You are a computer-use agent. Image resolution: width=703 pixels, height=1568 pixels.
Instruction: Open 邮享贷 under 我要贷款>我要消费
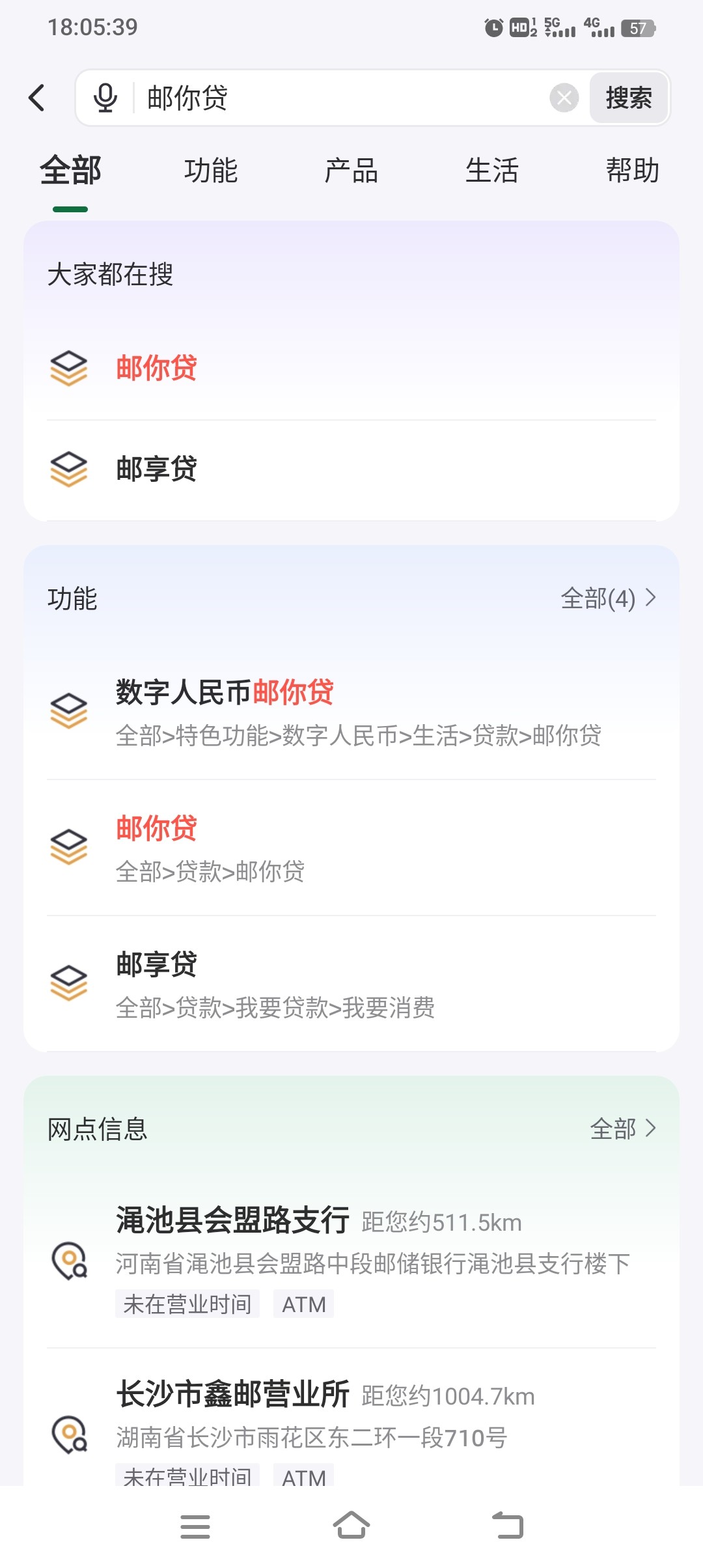351,984
